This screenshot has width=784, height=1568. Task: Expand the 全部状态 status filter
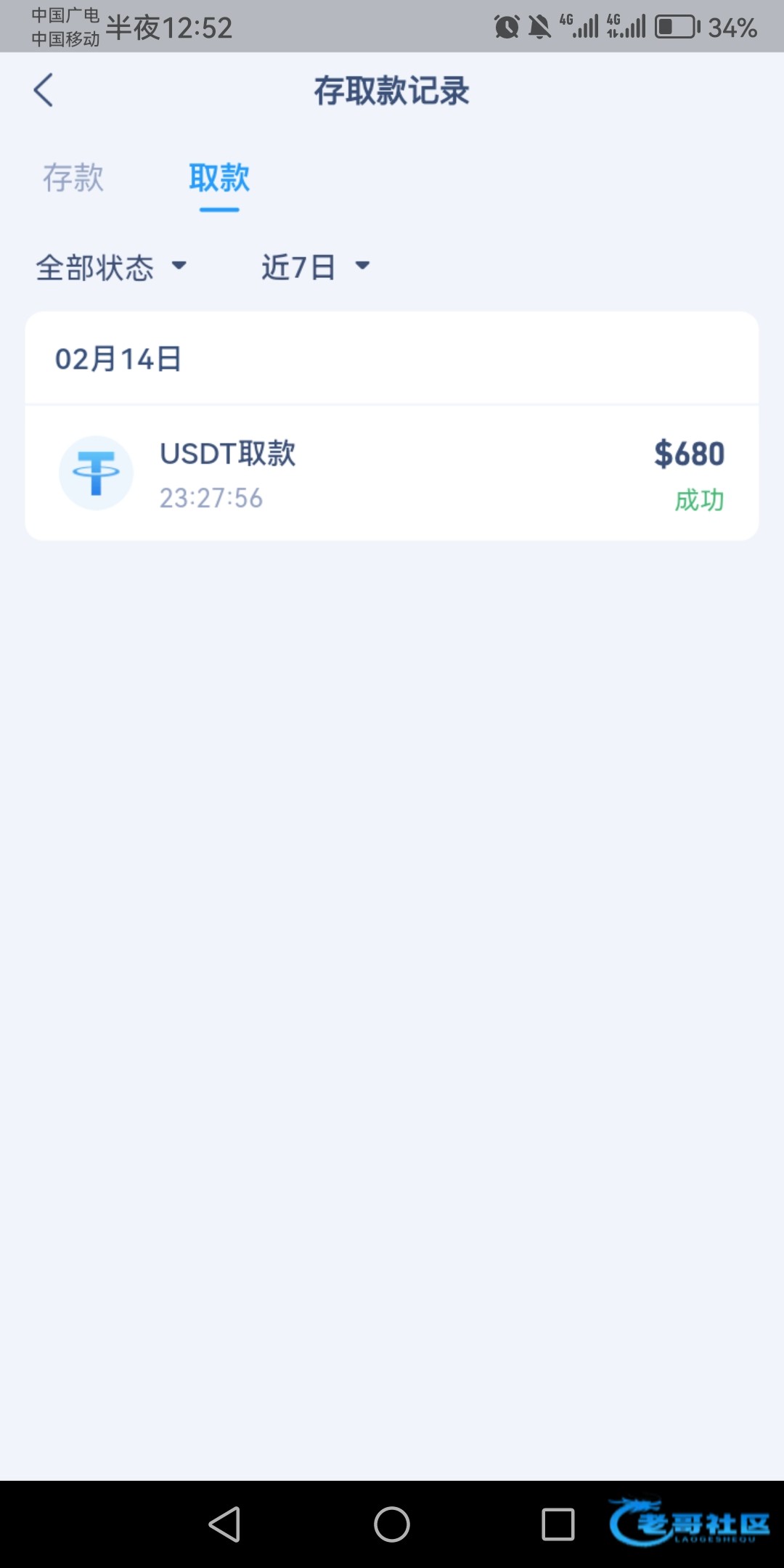coord(111,267)
